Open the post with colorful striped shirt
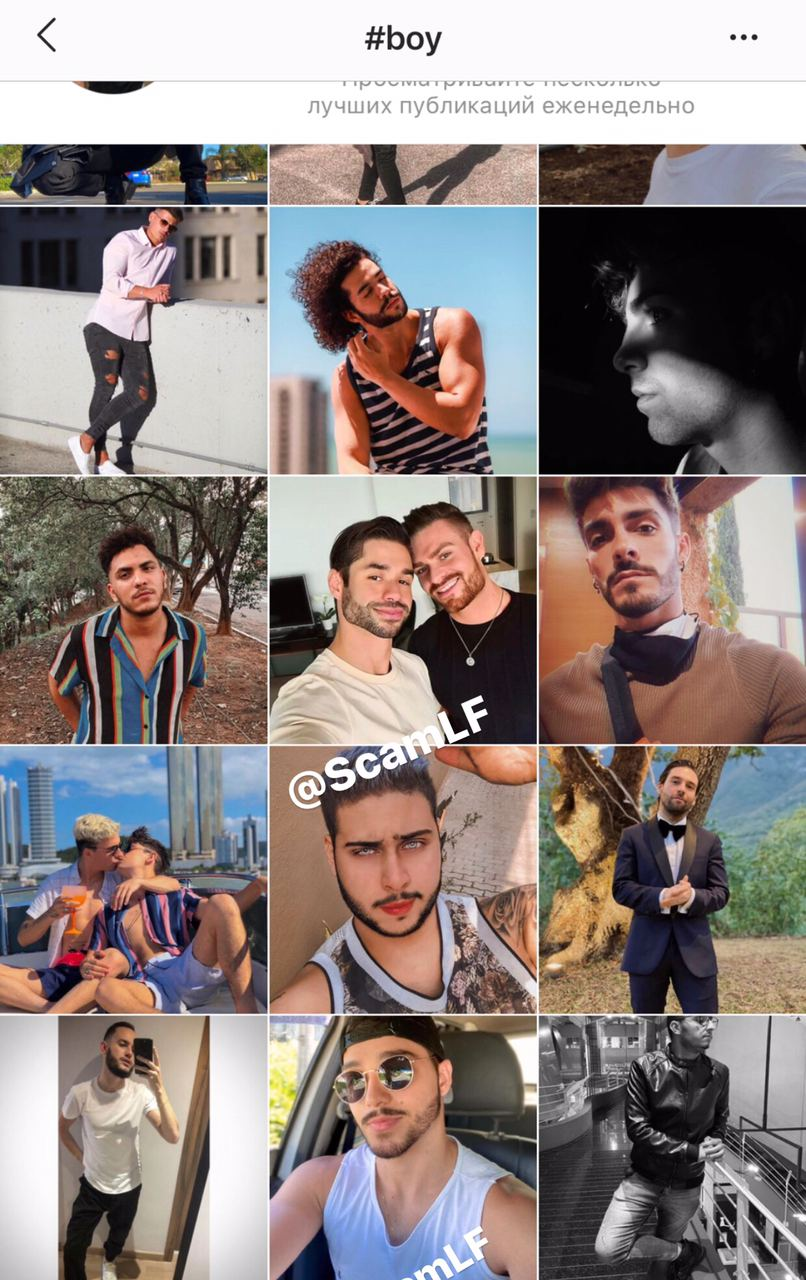Image resolution: width=806 pixels, height=1280 pixels. [133, 610]
